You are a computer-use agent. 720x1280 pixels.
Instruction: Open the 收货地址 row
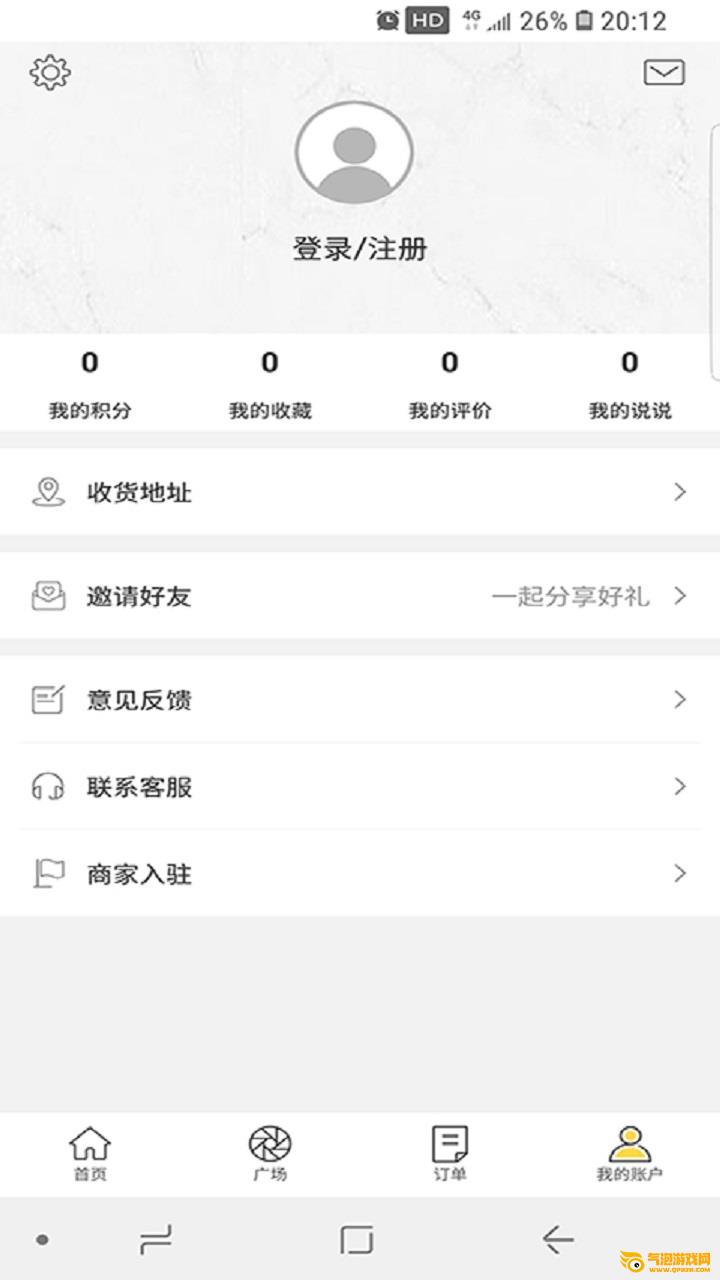click(360, 492)
